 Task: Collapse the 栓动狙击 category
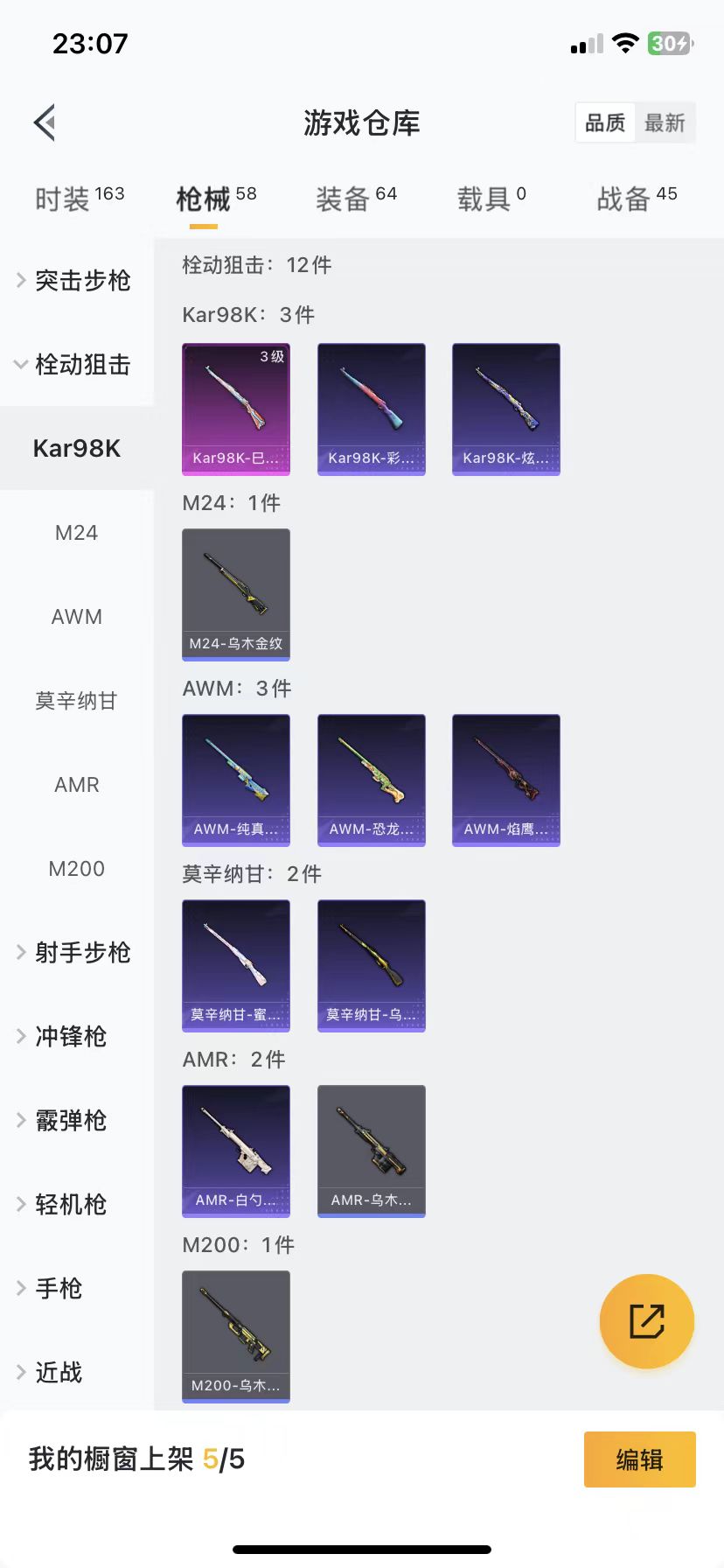click(77, 365)
